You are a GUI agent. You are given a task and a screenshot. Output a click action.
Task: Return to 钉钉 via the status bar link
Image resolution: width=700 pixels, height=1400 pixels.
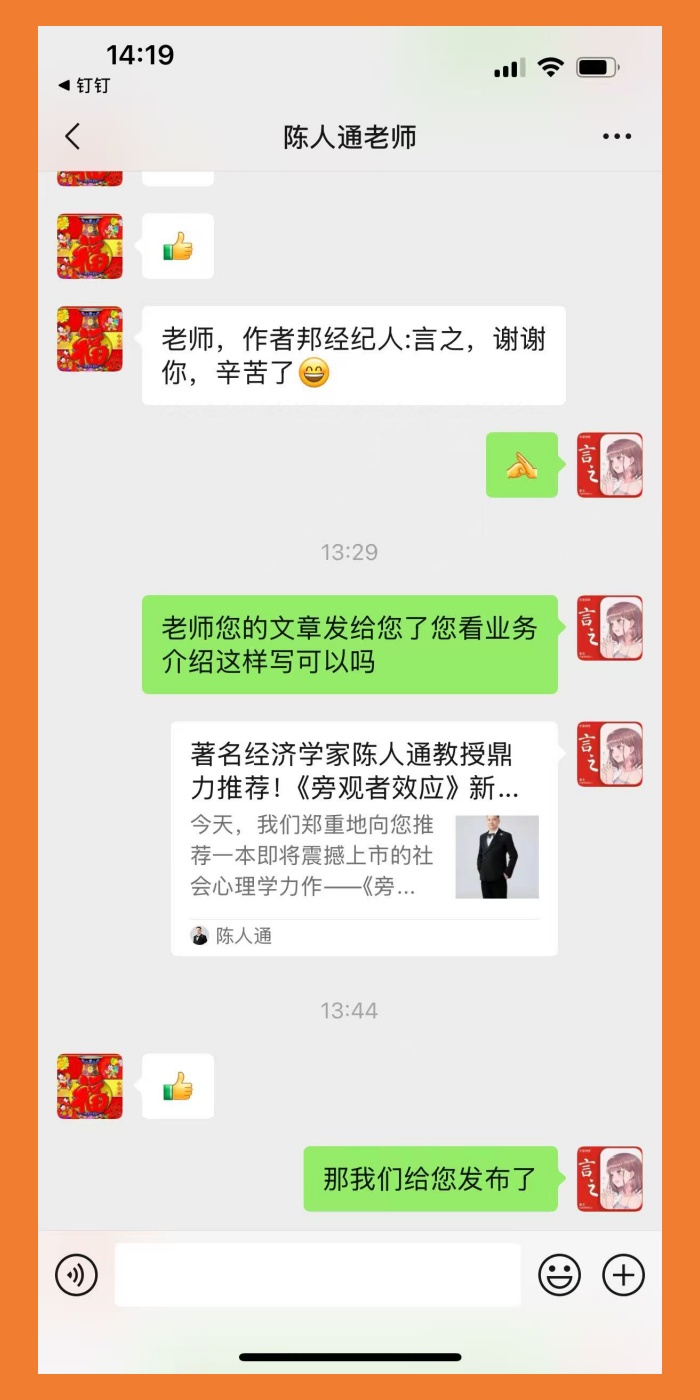(x=84, y=86)
